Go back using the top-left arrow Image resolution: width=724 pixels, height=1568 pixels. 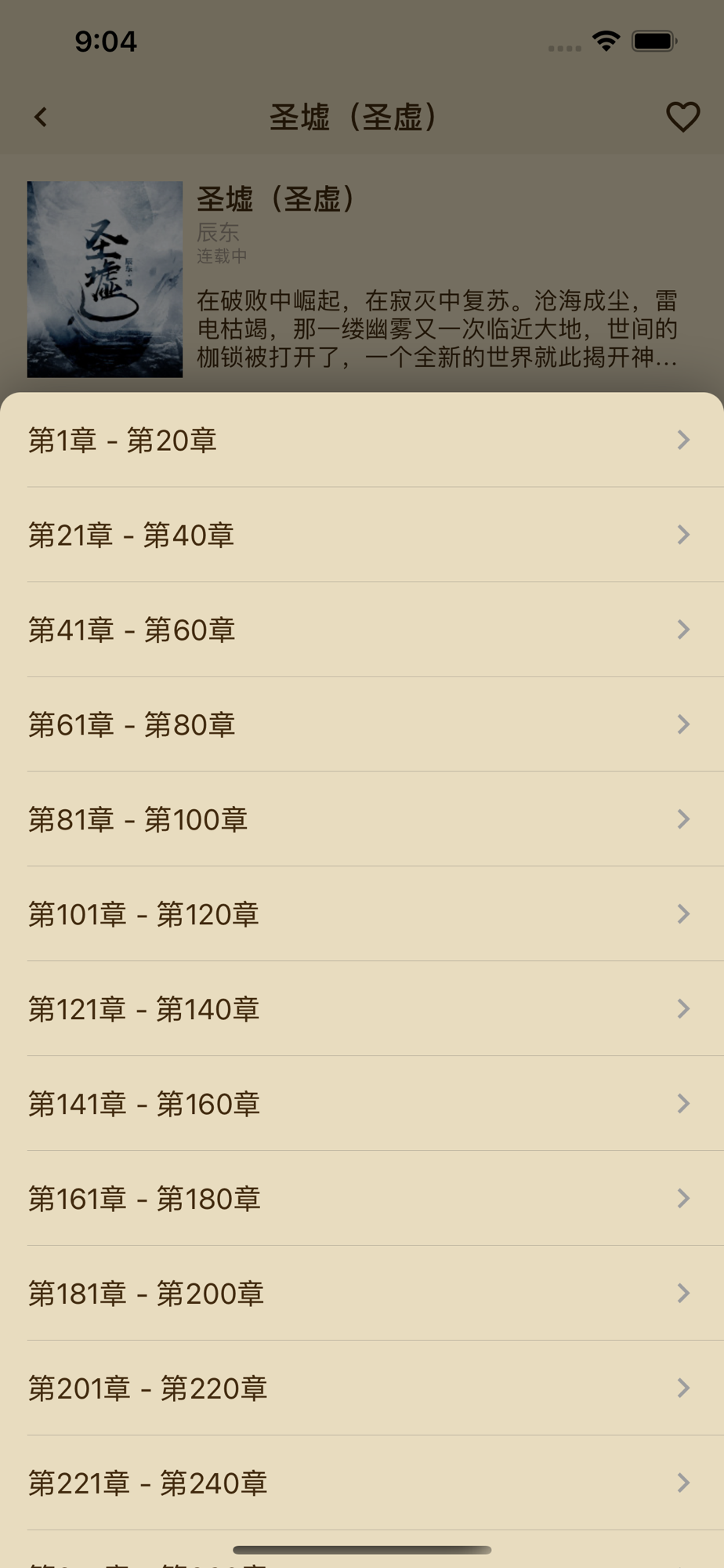point(41,118)
